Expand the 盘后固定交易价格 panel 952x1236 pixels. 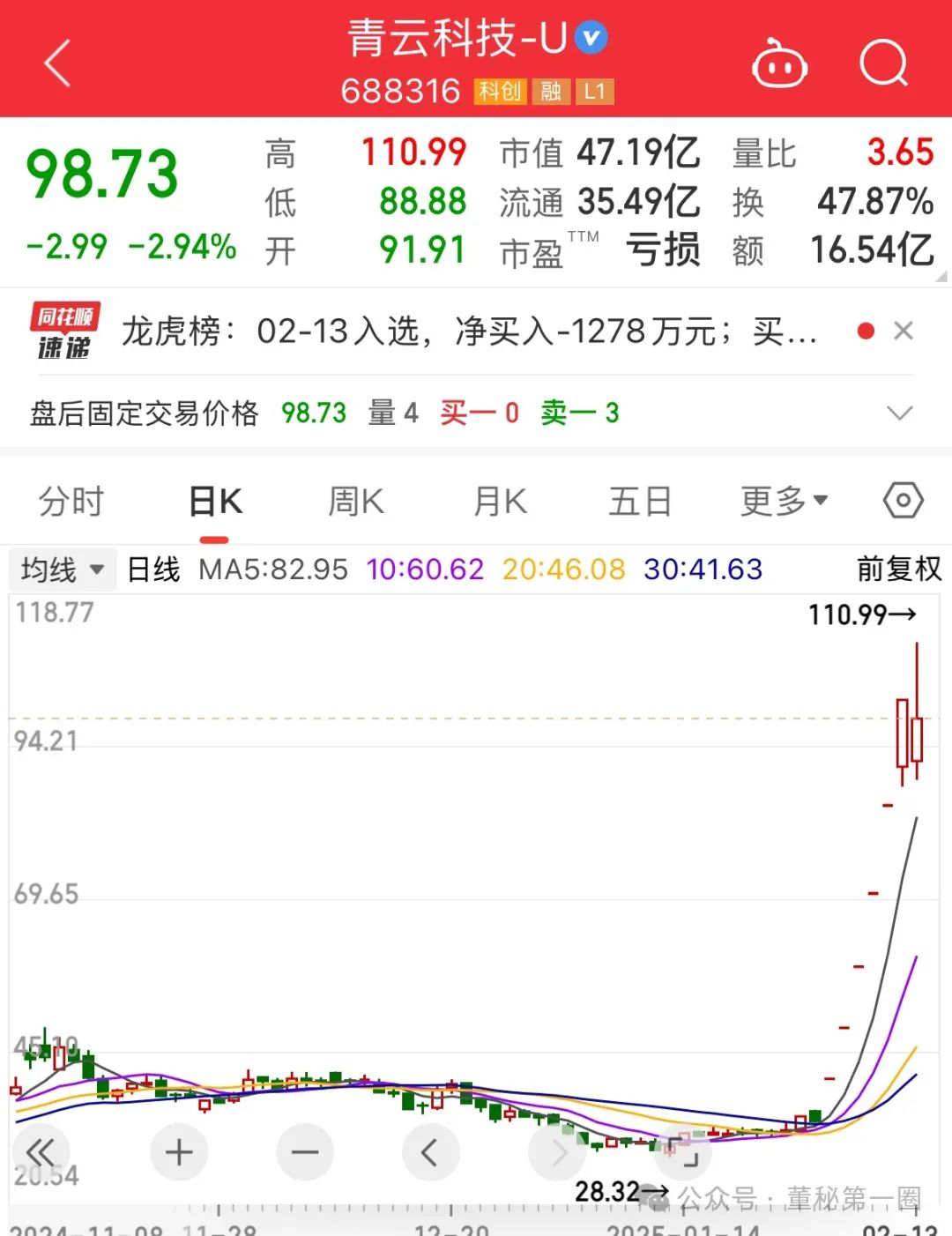coord(898,413)
